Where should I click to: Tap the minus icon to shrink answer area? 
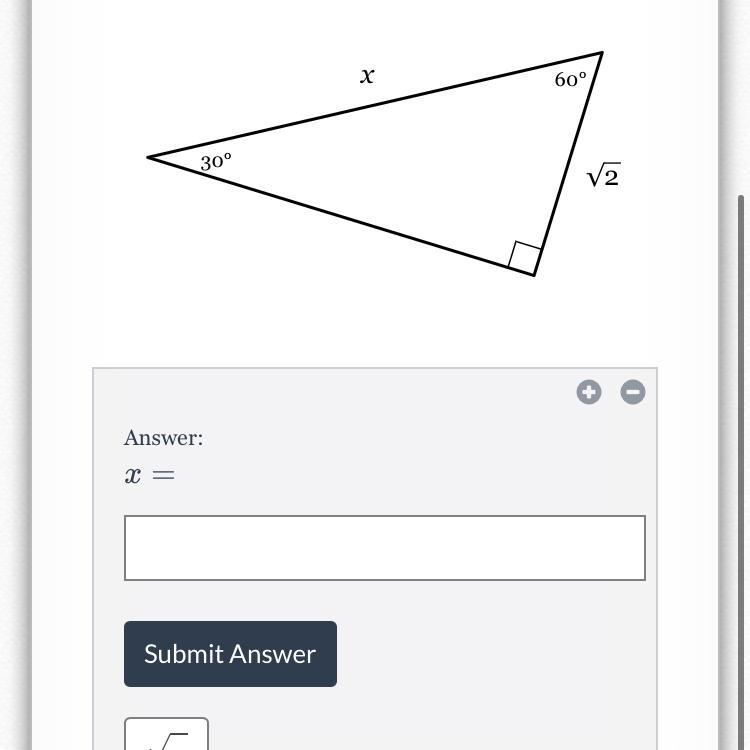tap(632, 392)
